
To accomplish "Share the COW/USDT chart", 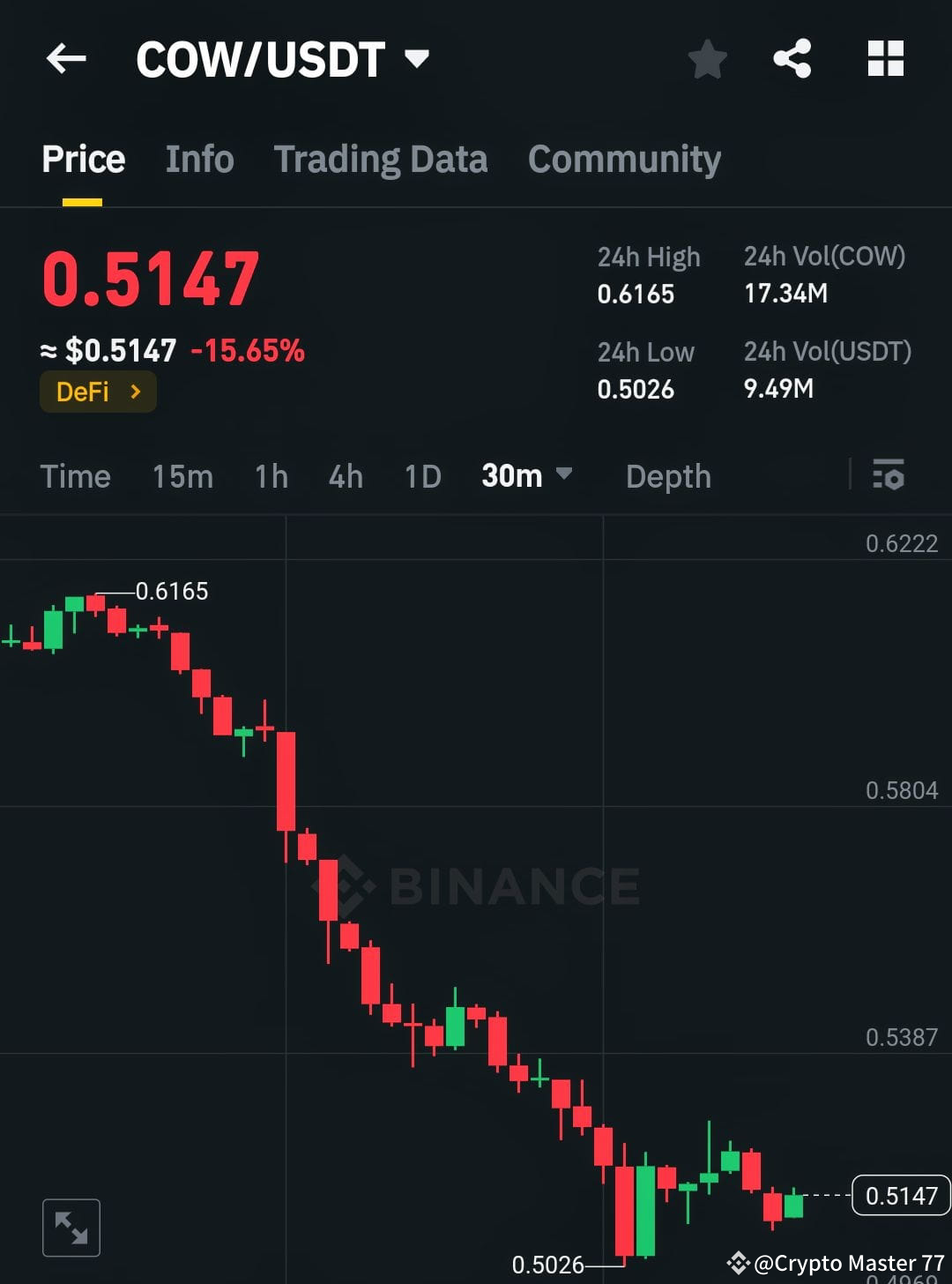I will [792, 58].
